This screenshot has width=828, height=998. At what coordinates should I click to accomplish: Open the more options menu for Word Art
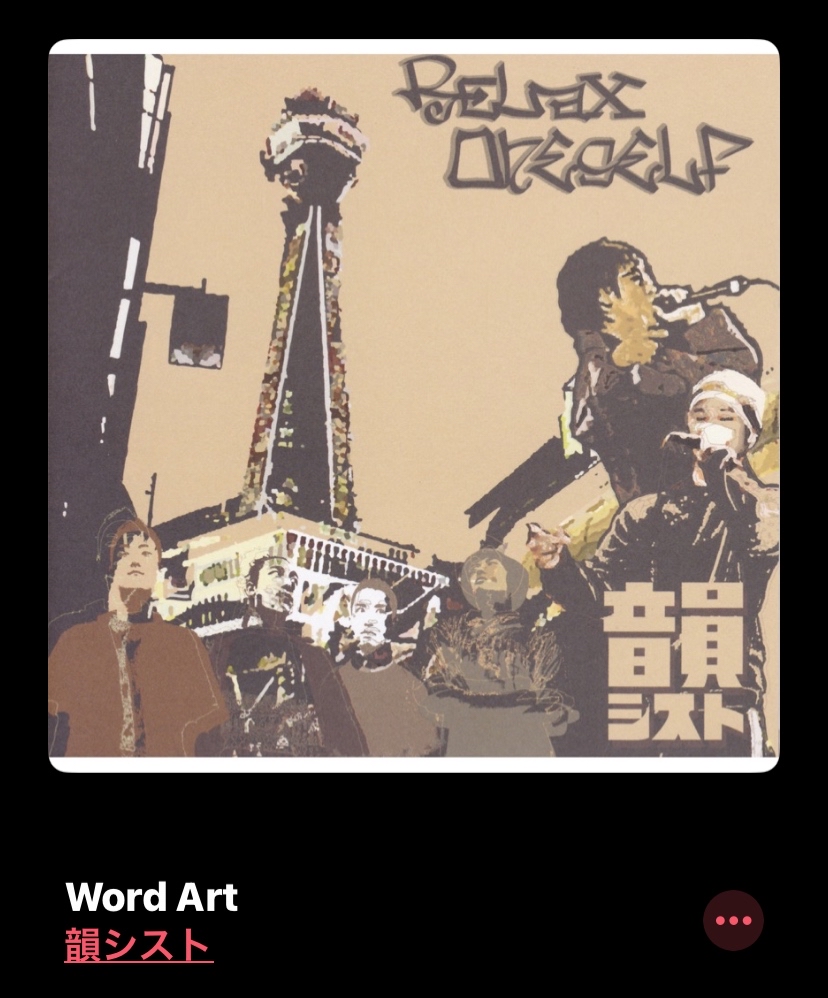(733, 920)
